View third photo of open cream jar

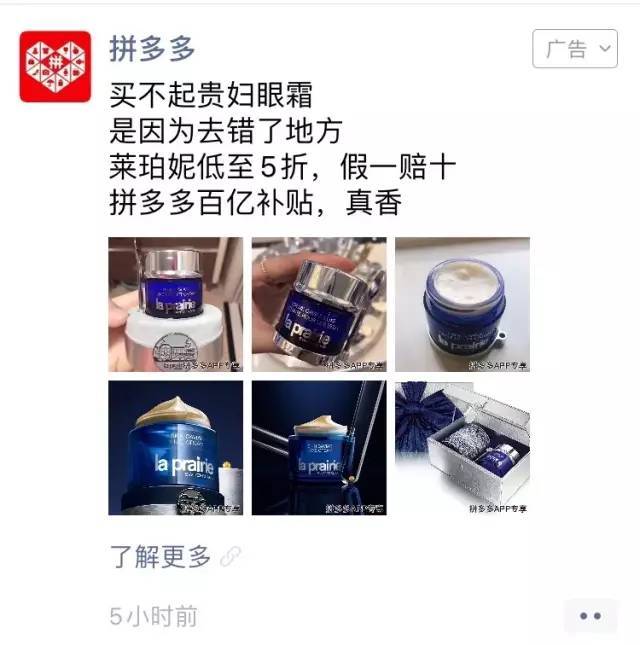point(462,304)
